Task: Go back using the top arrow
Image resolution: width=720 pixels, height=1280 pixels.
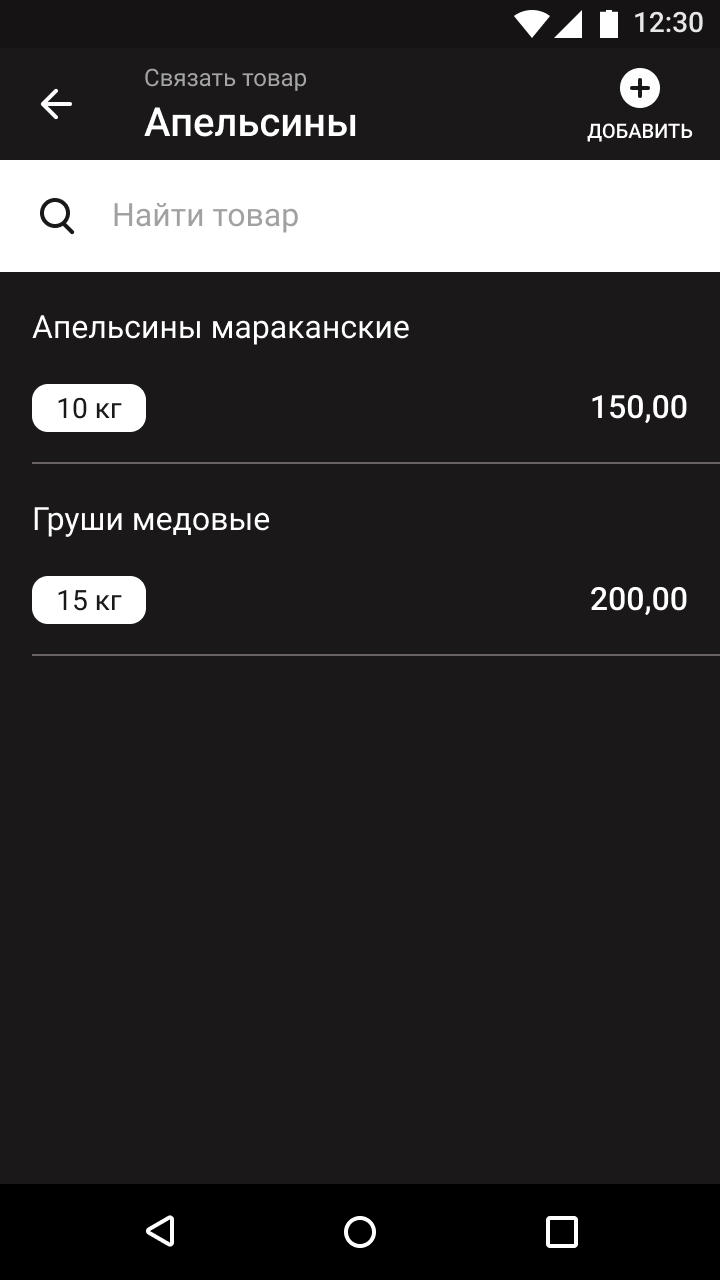Action: tap(56, 104)
